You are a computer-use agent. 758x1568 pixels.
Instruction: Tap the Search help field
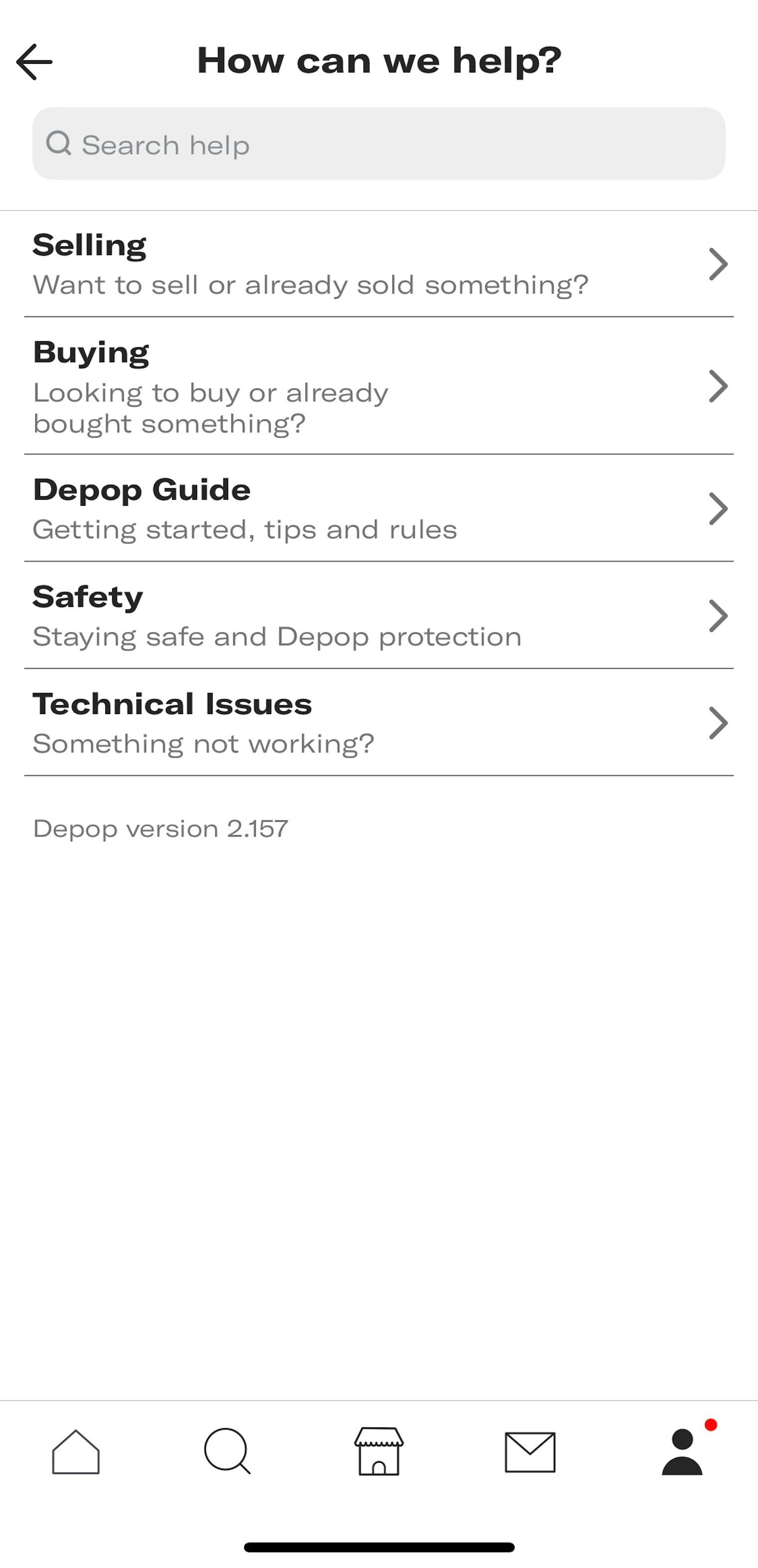tap(379, 144)
